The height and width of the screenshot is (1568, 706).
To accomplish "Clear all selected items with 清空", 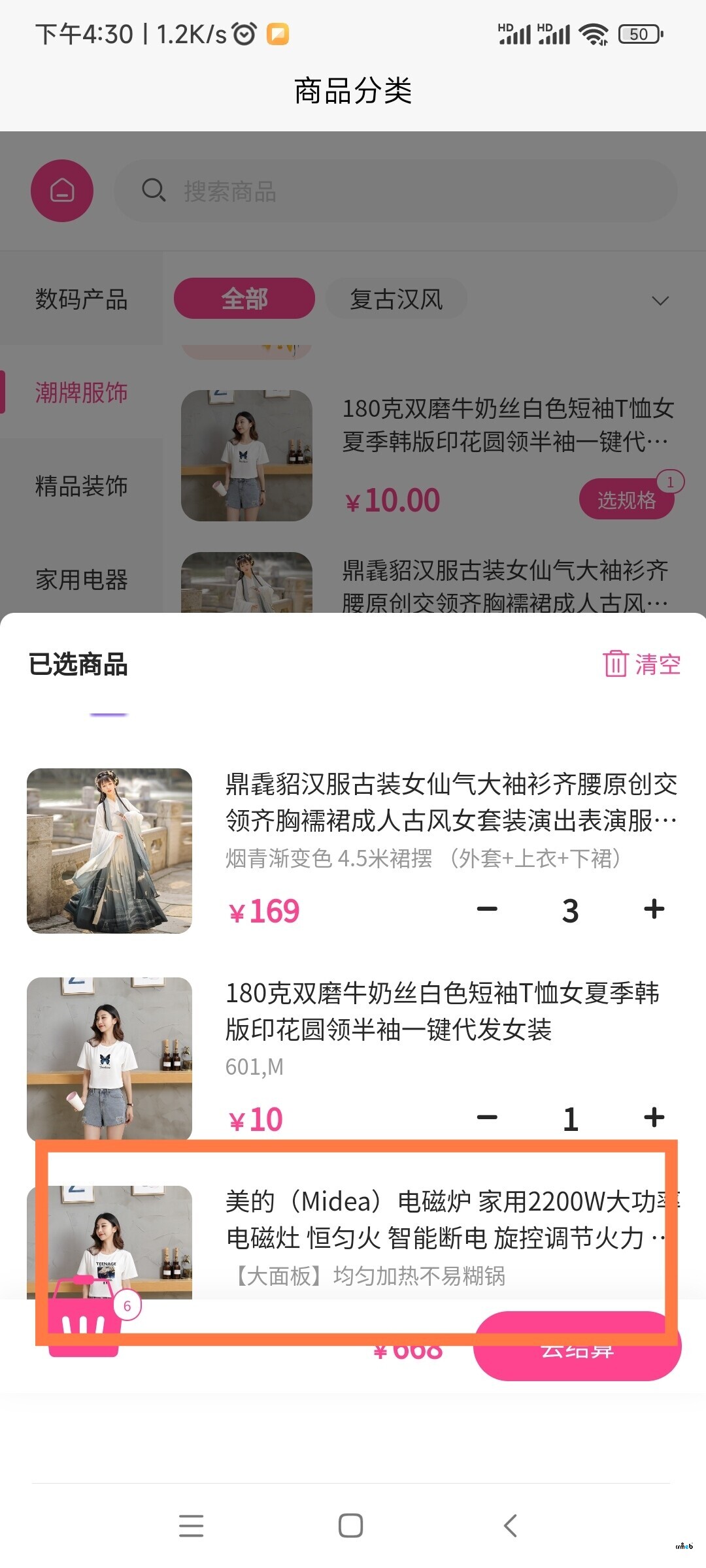I will point(642,664).
